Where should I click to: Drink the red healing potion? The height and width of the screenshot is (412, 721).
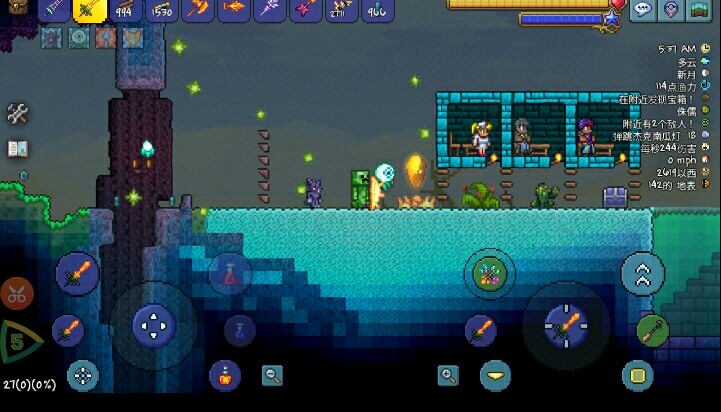229,274
